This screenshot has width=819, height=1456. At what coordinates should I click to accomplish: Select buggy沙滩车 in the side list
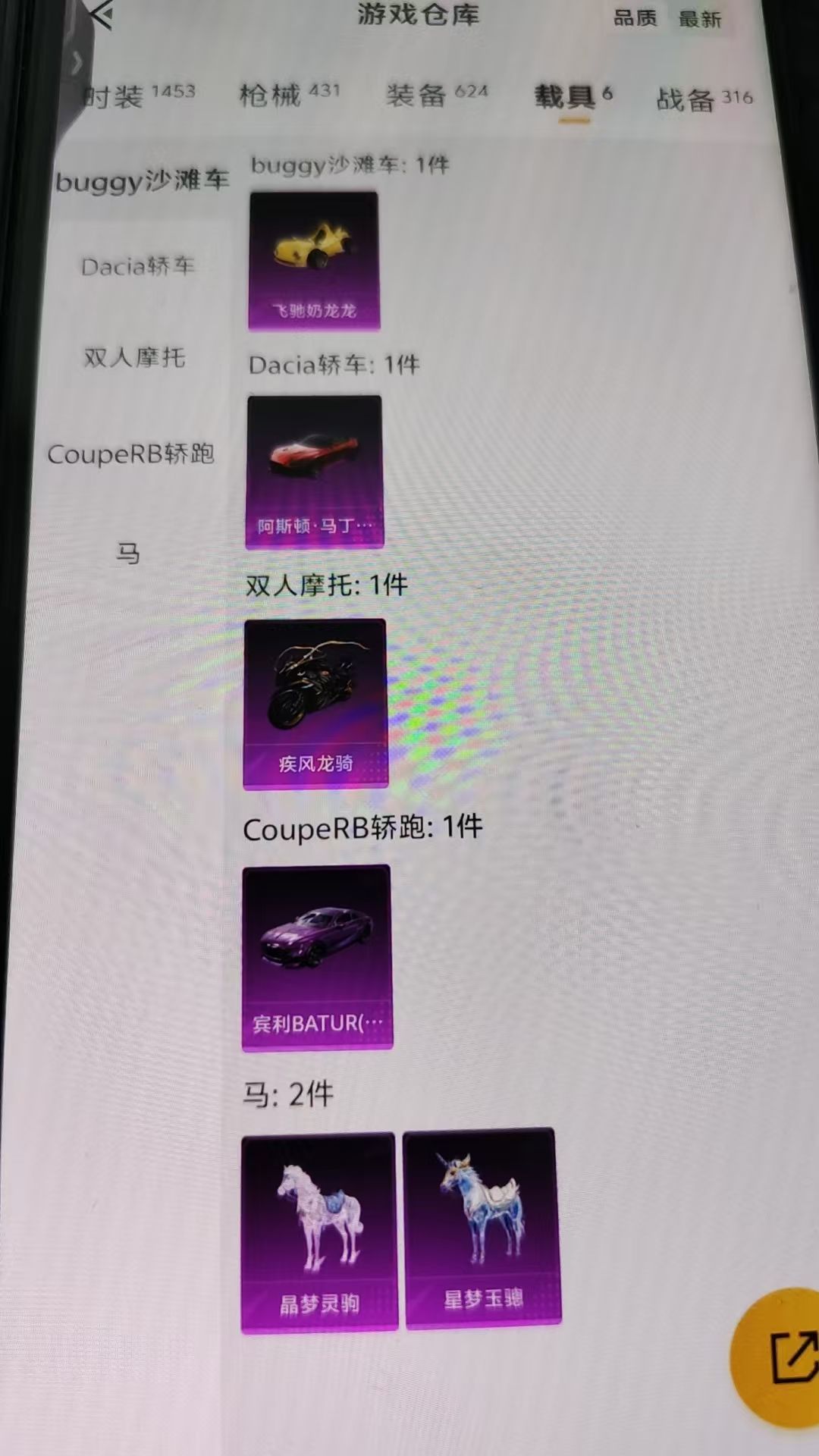142,181
